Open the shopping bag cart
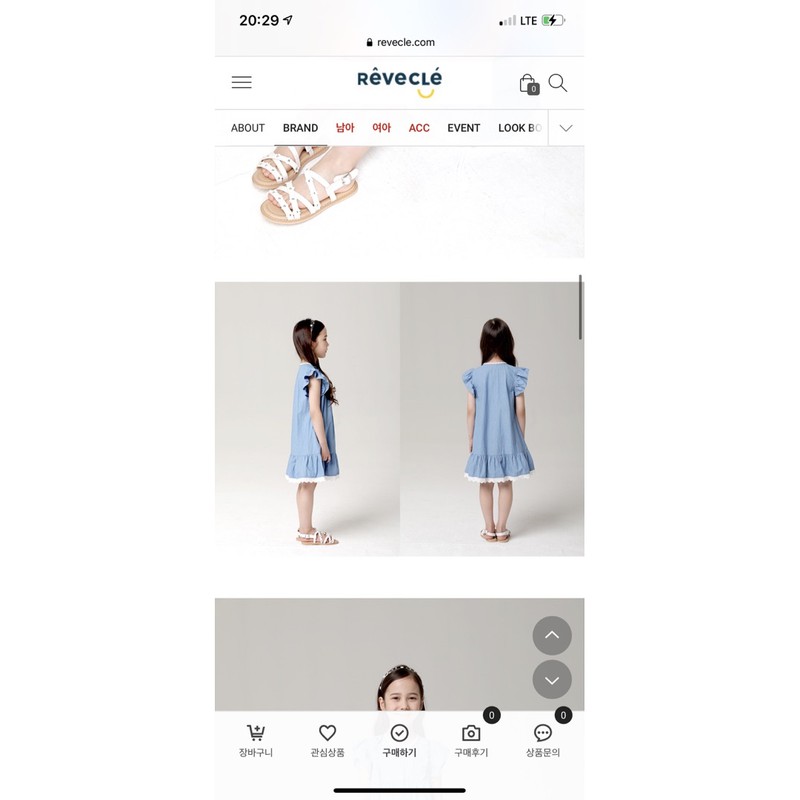Viewport: 800px width, 800px height. pos(528,84)
